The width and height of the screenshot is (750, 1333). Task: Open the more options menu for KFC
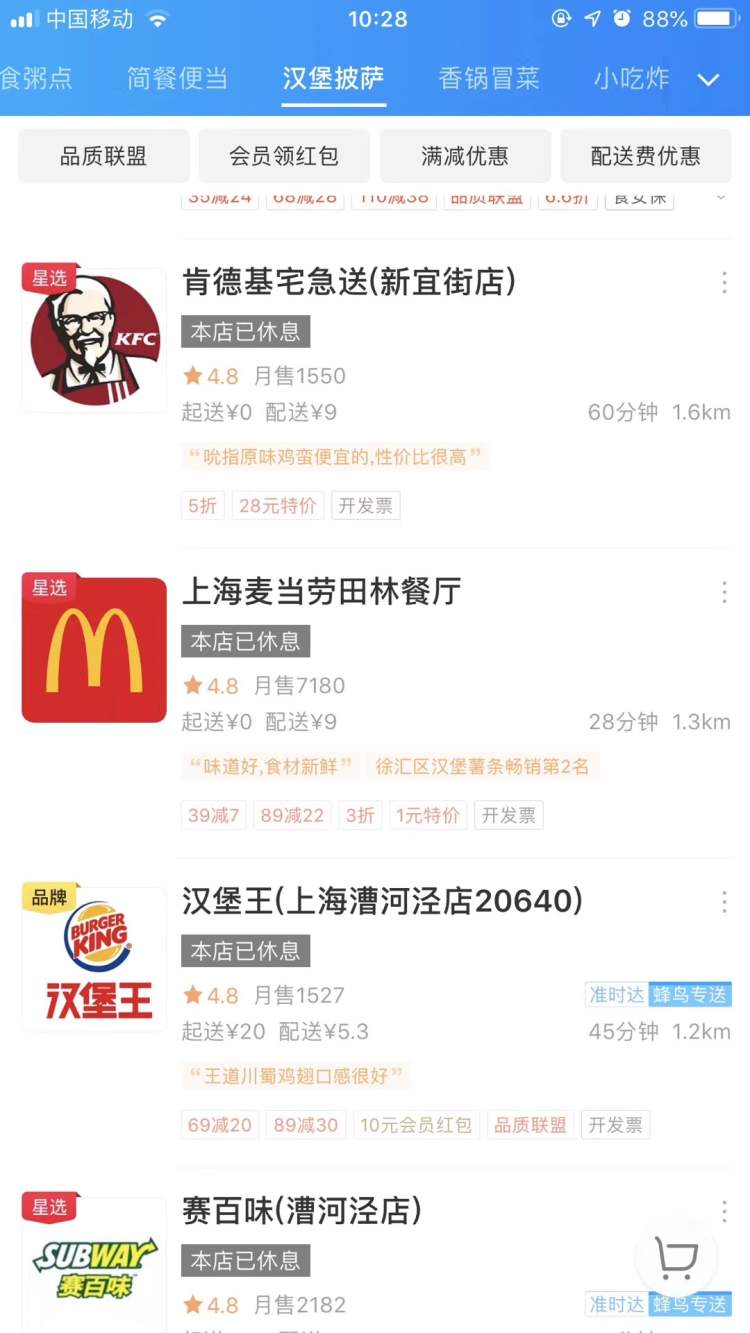click(723, 284)
